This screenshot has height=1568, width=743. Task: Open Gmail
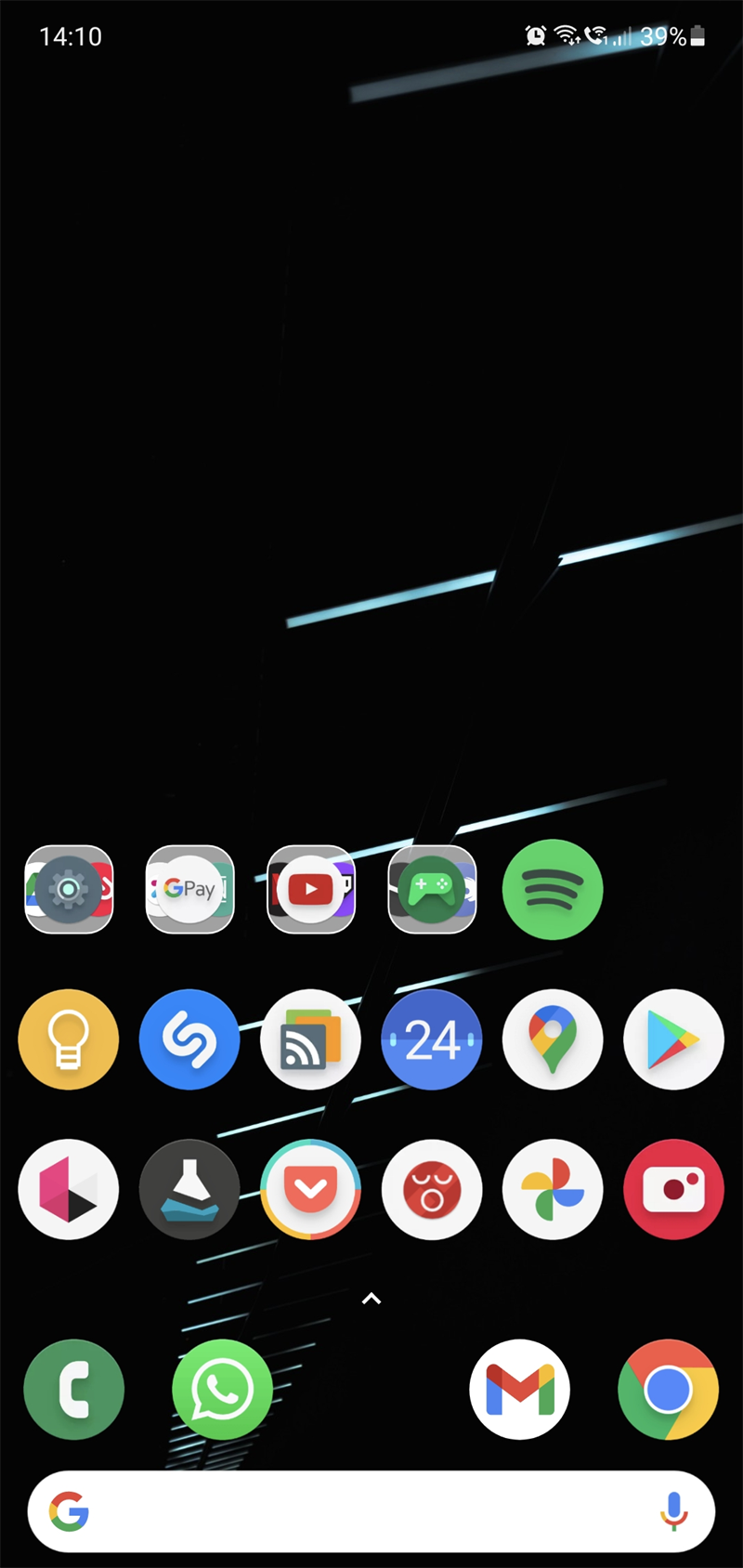519,1390
